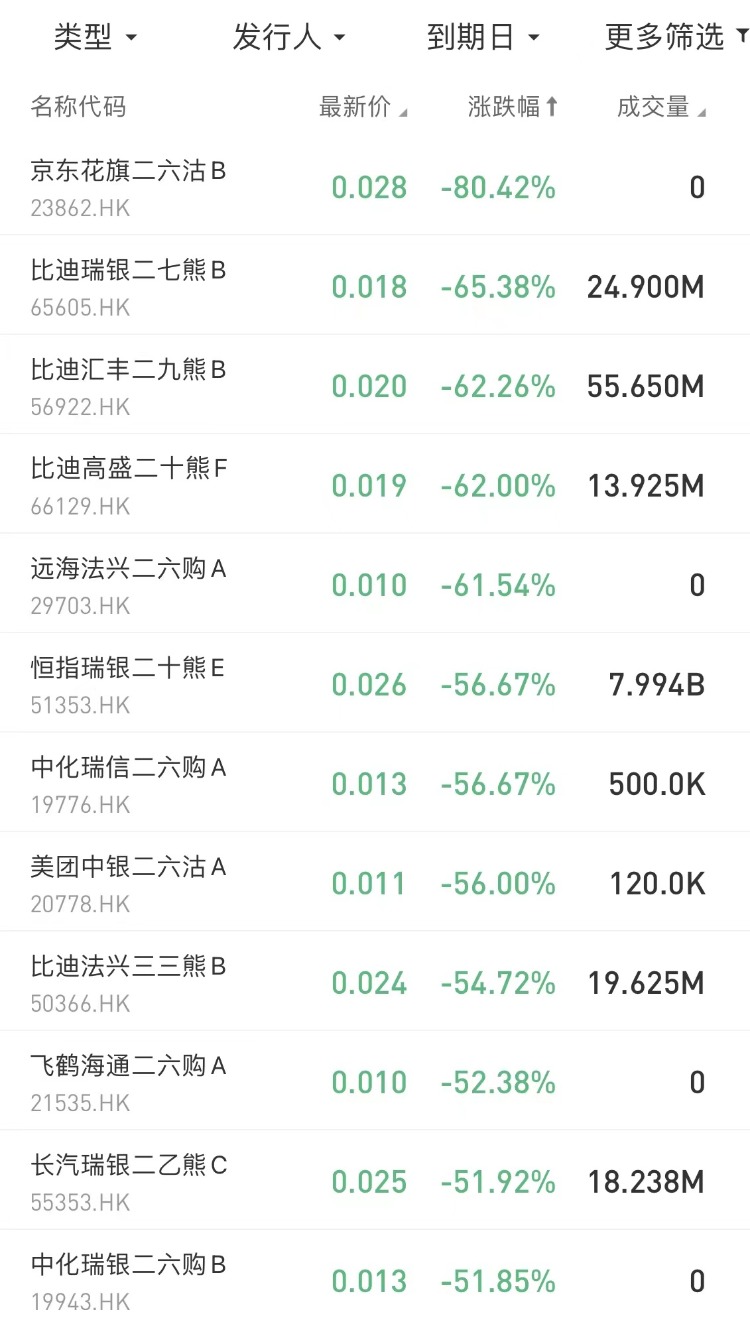Expand the 发行人 dropdown
This screenshot has height=1320, width=750.
tap(288, 38)
